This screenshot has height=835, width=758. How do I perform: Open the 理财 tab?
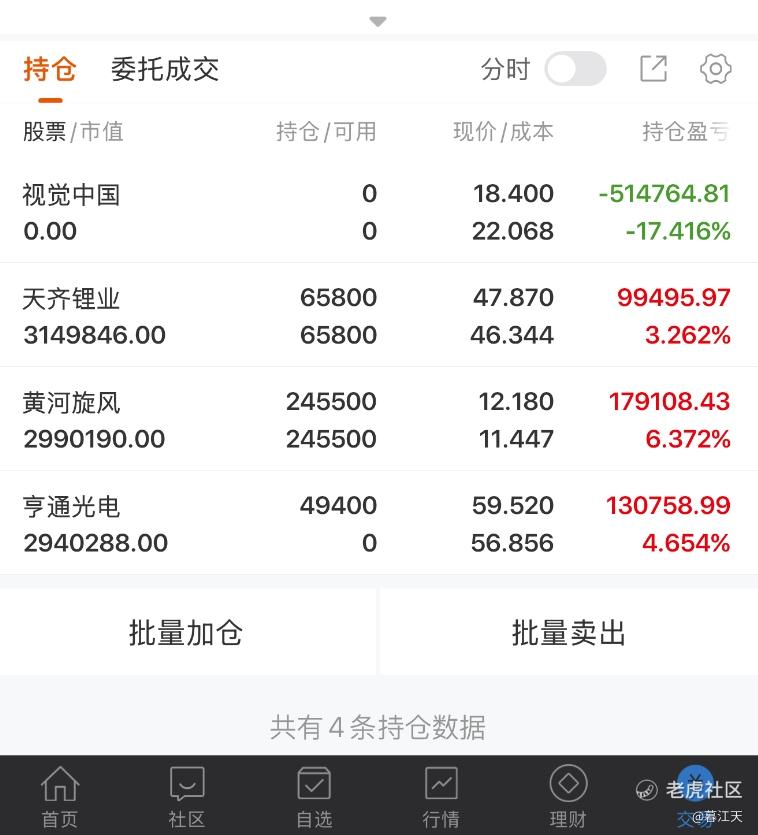pyautogui.click(x=568, y=797)
